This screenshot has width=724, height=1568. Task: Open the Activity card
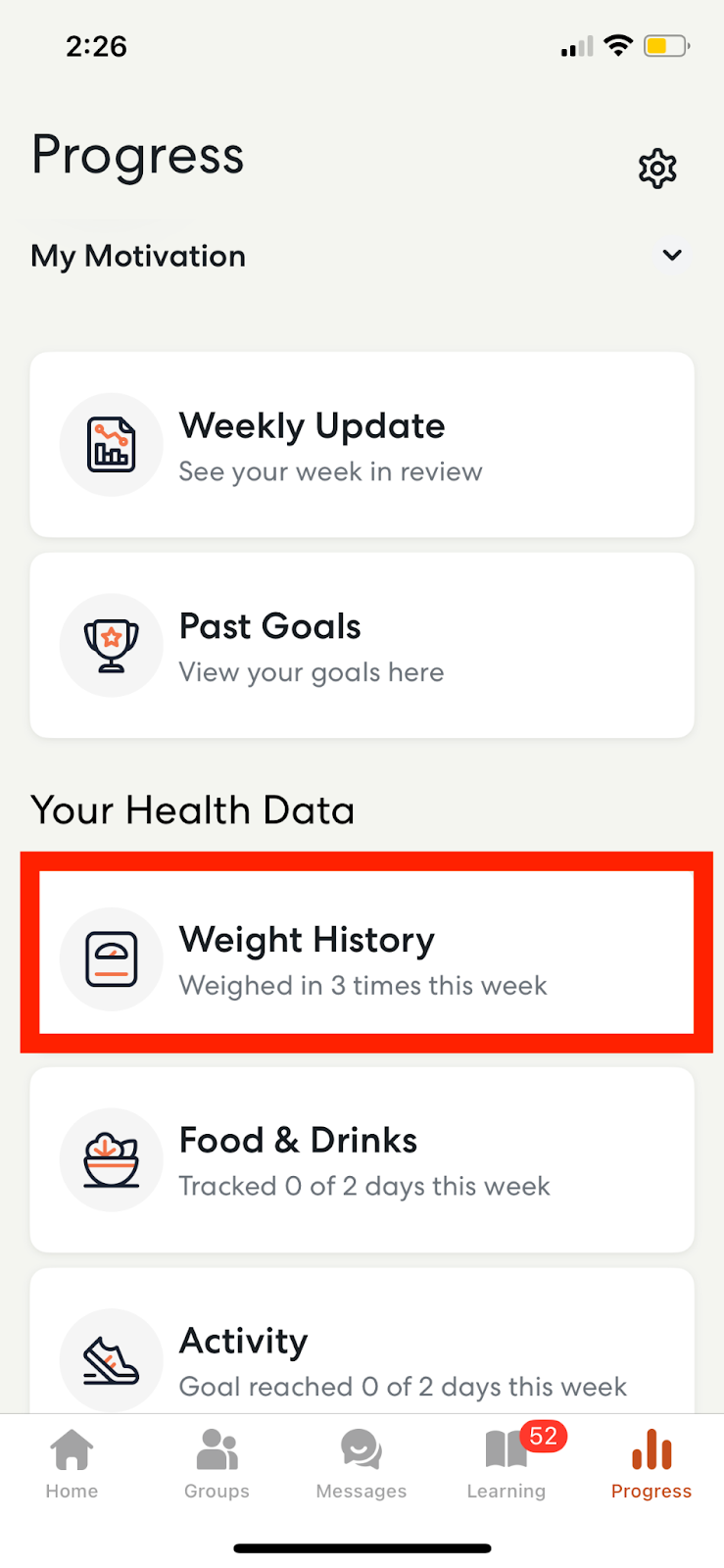pos(362,1342)
